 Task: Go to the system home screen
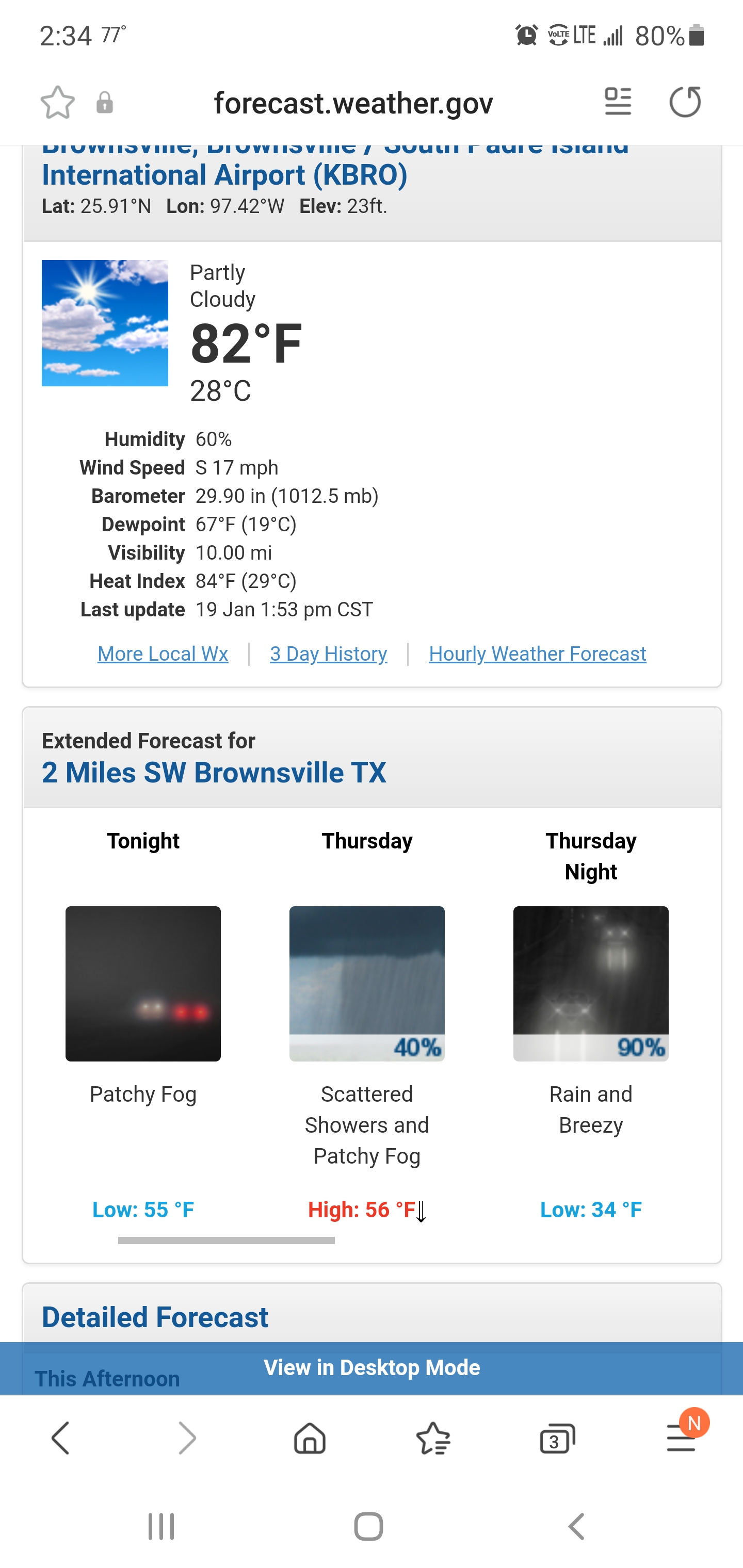(368, 1527)
